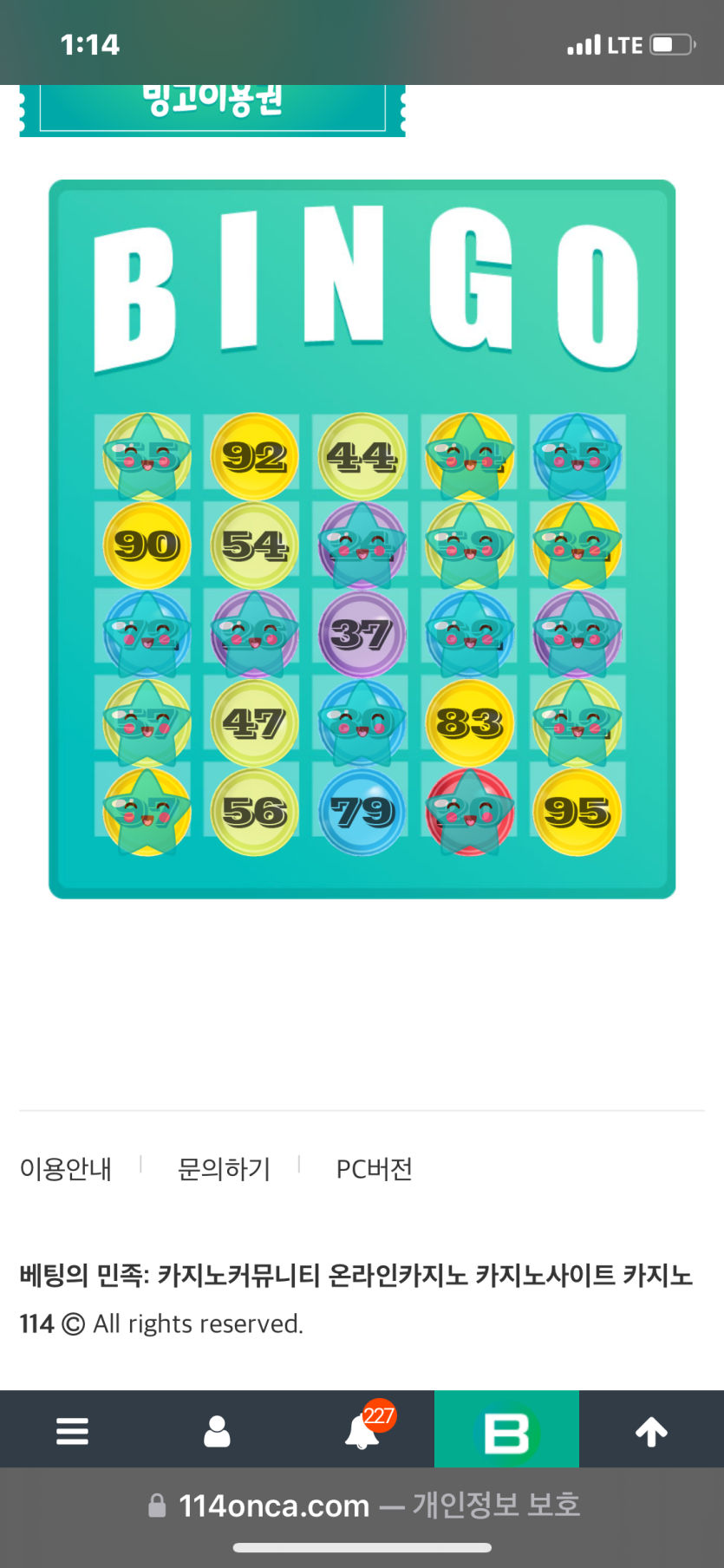The height and width of the screenshot is (1568, 724).
Task: Select bingo ball number 56
Action: click(254, 812)
